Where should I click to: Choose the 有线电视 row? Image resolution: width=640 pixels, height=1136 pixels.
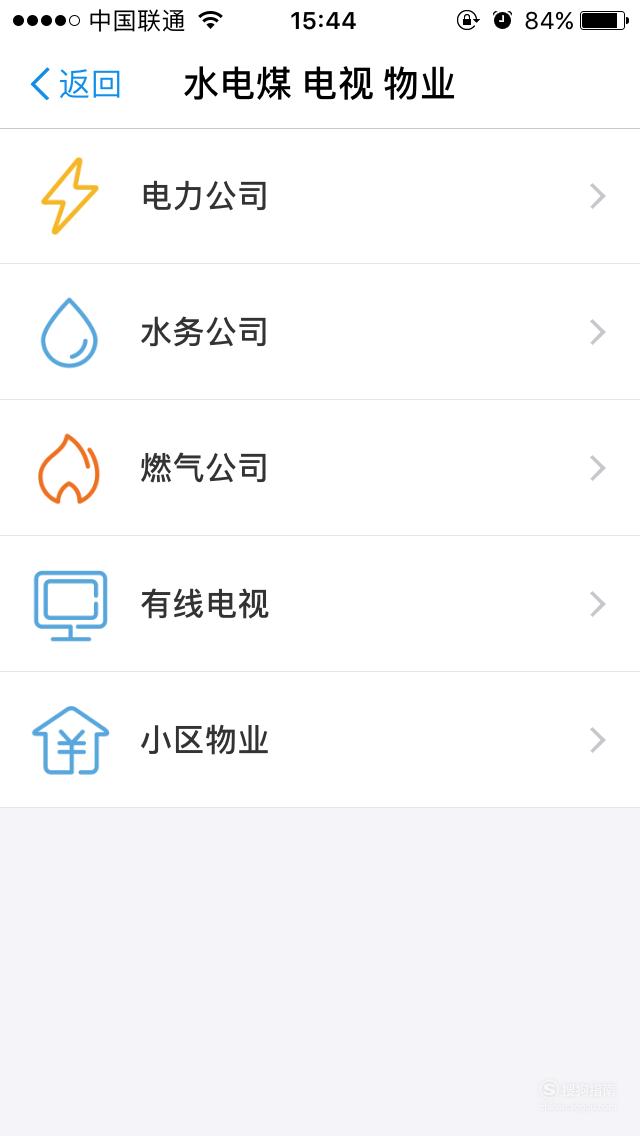point(320,604)
